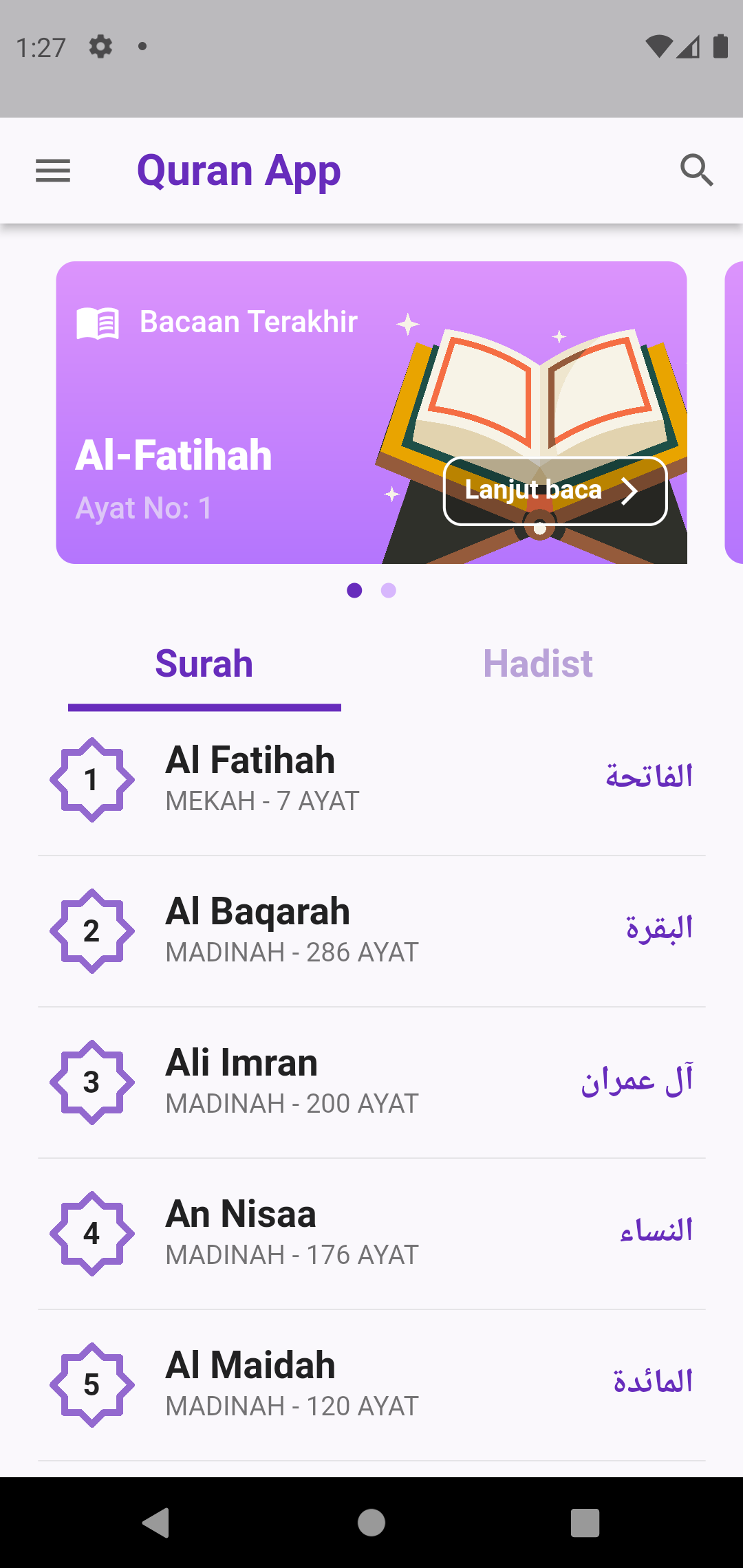Tap the Lanjut baca button
The width and height of the screenshot is (743, 1568).
coord(554,490)
